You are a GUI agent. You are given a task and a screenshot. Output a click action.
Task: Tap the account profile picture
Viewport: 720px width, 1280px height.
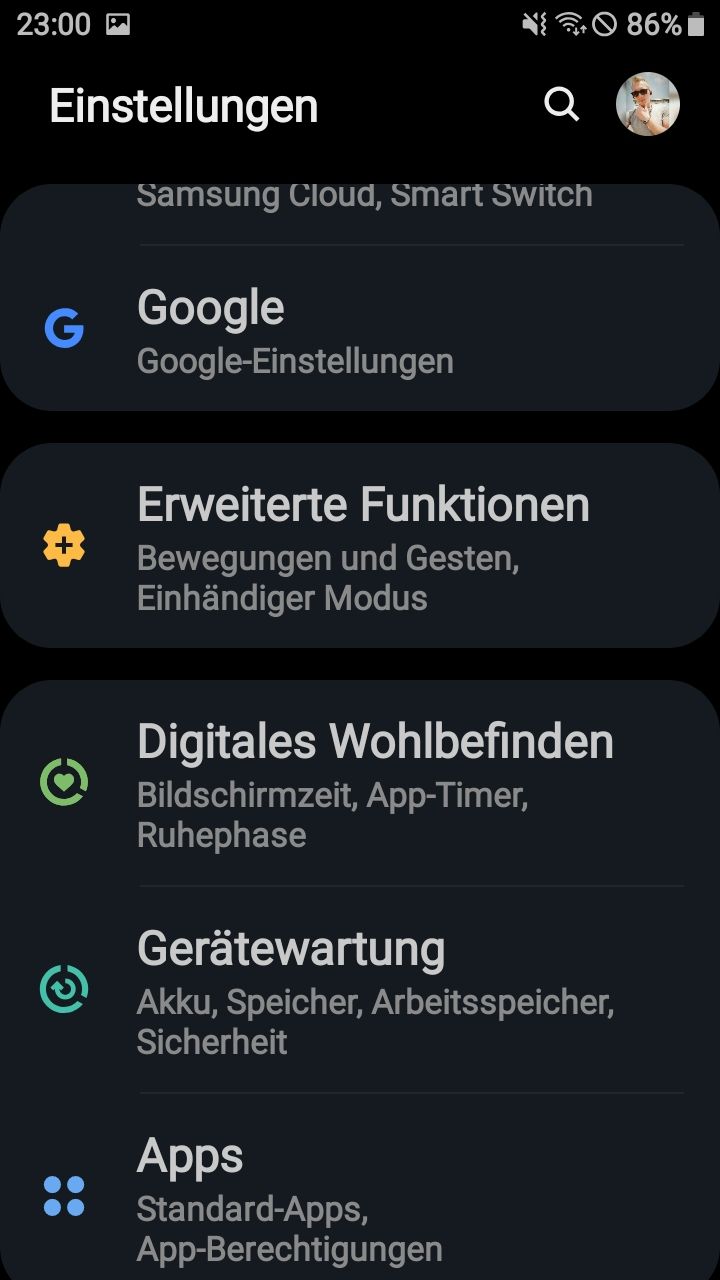point(647,104)
